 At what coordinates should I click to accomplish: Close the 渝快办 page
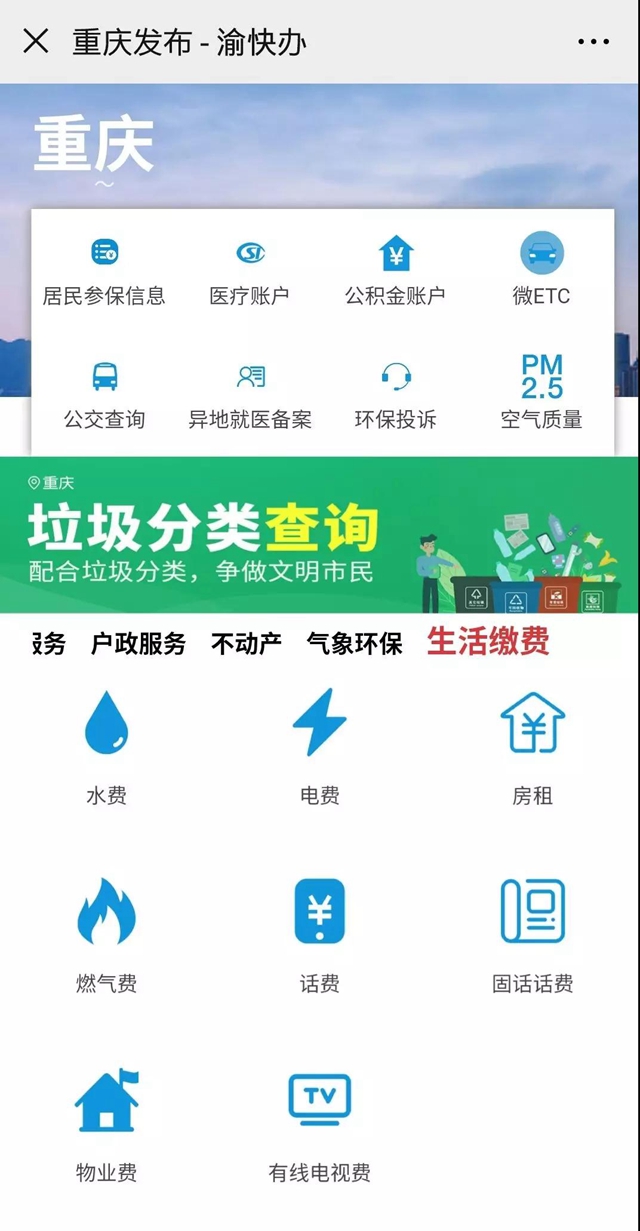(x=36, y=42)
